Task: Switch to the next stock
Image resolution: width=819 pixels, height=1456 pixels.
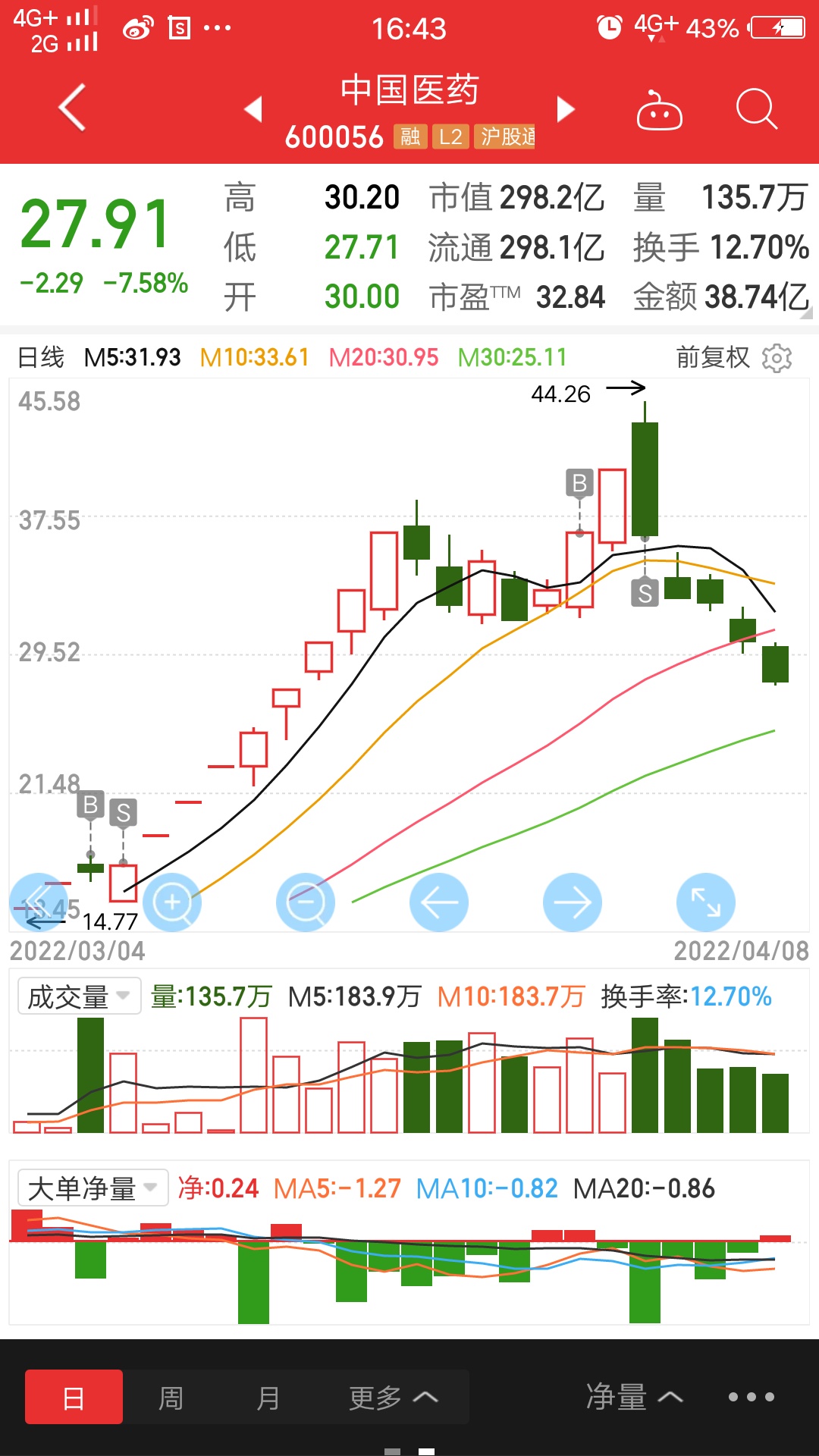Action: click(566, 109)
